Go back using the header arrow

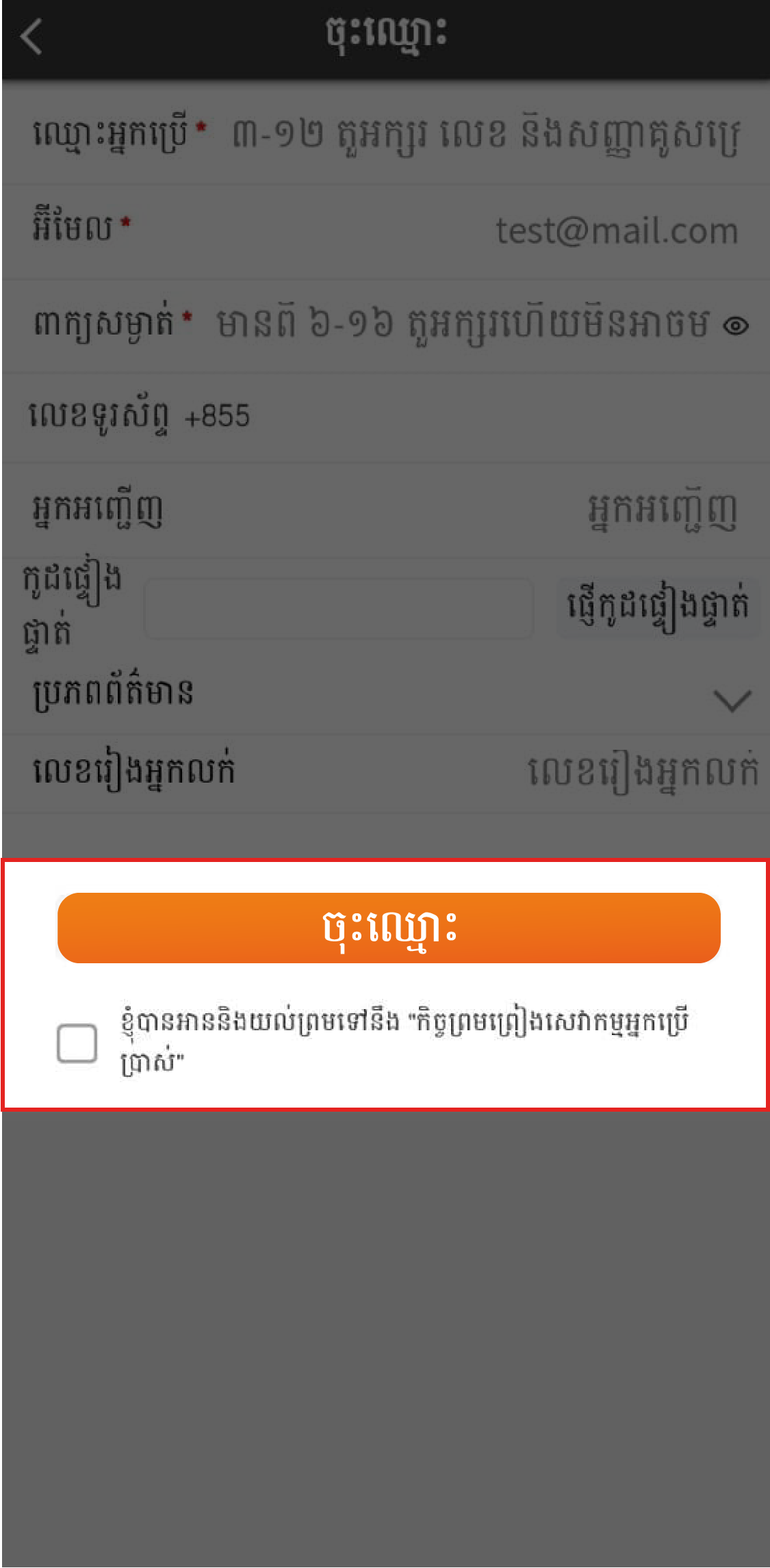click(31, 38)
